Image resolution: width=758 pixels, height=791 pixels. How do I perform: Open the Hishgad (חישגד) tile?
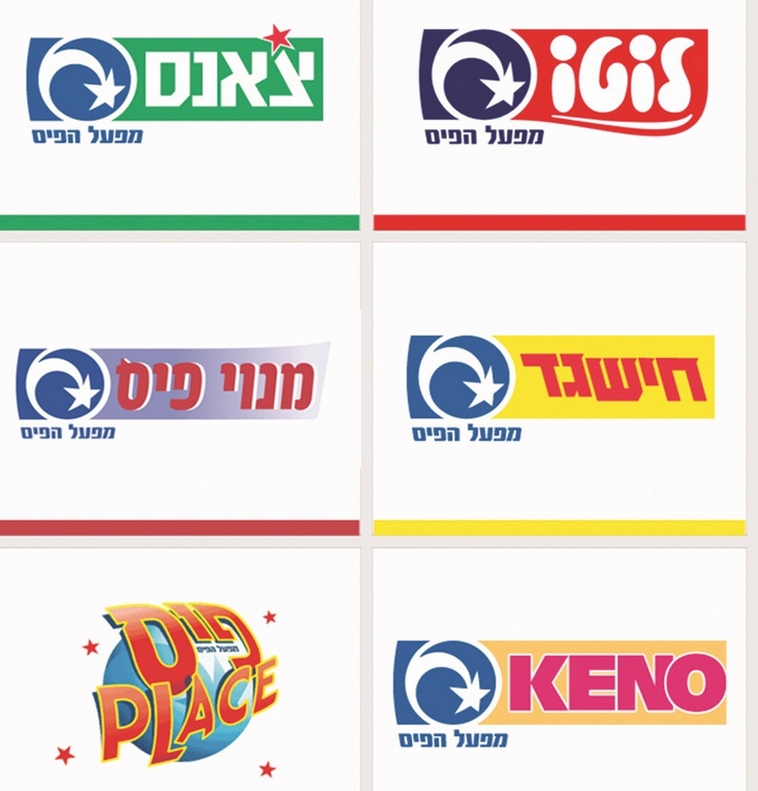pyautogui.click(x=560, y=385)
